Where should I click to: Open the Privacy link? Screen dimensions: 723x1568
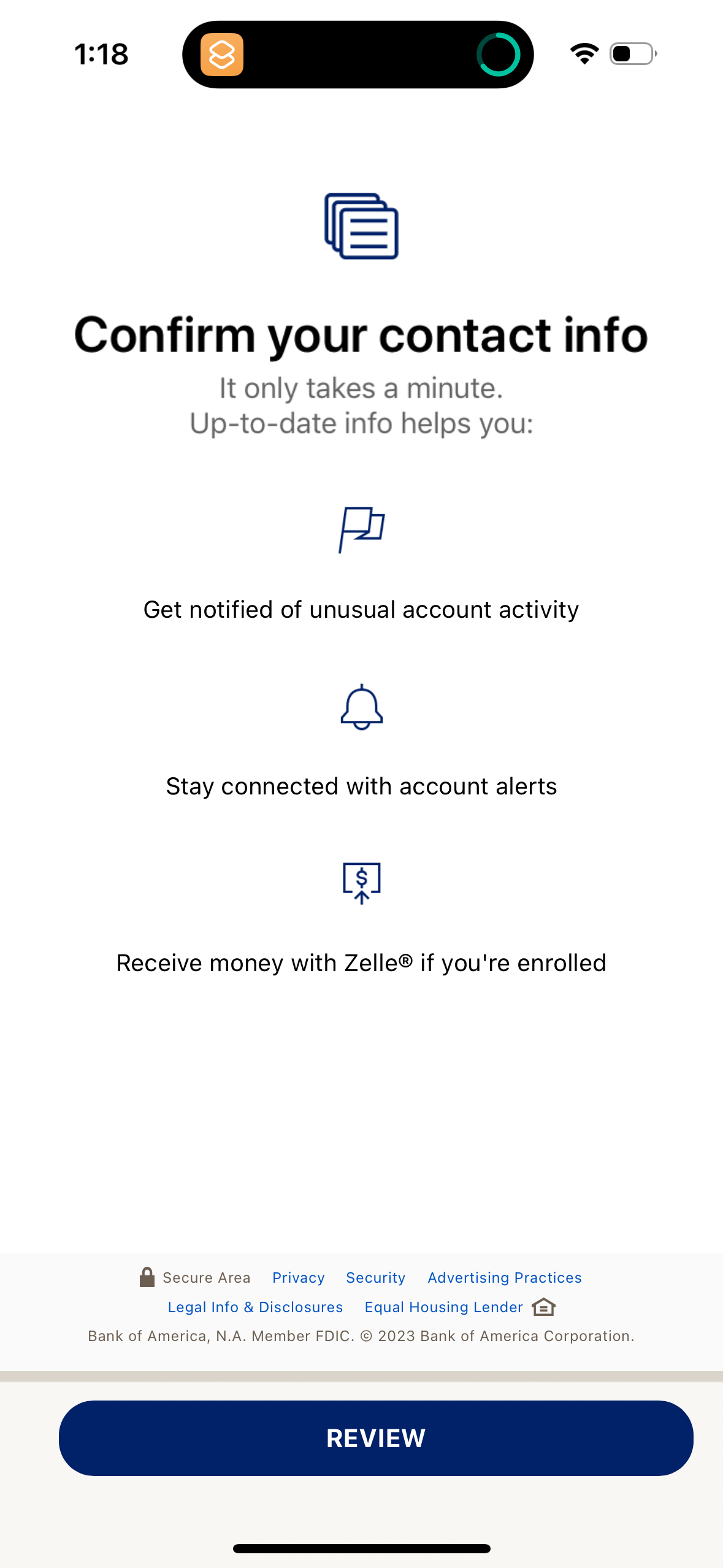(298, 1277)
